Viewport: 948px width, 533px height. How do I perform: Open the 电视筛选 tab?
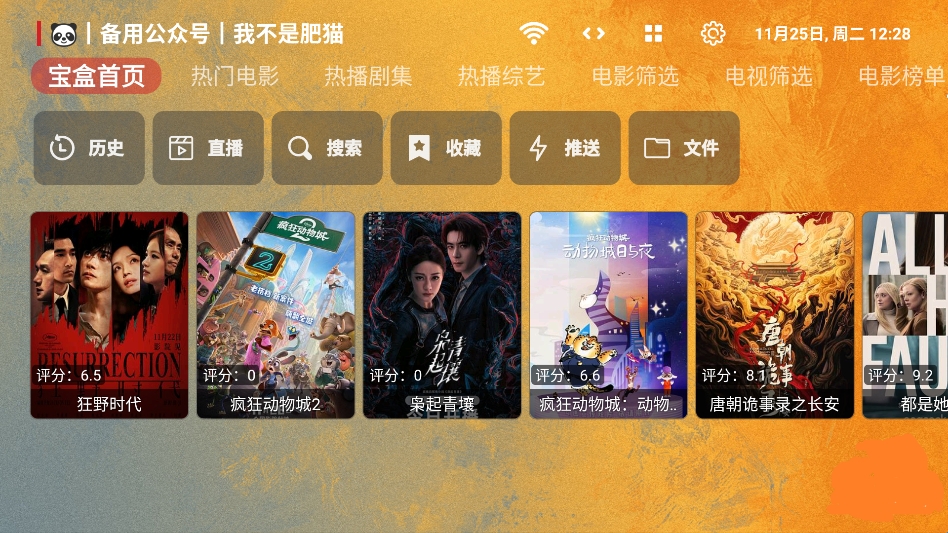click(768, 76)
